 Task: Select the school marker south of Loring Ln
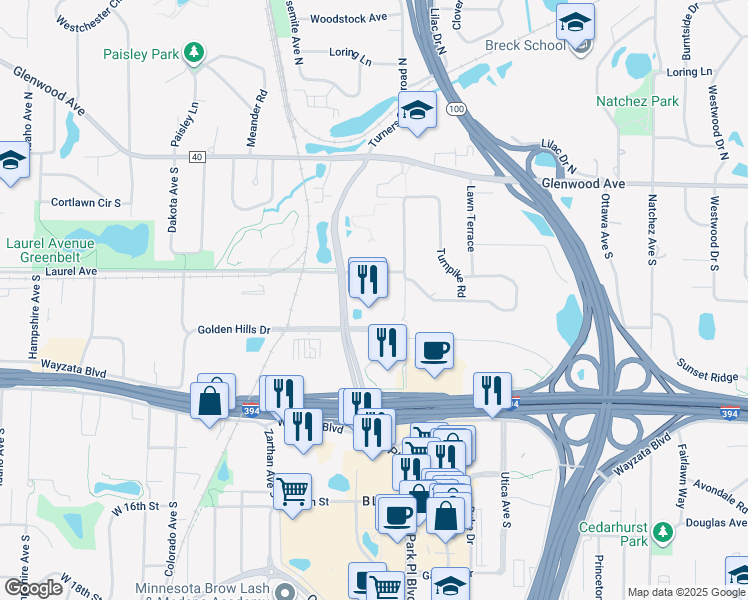417,112
